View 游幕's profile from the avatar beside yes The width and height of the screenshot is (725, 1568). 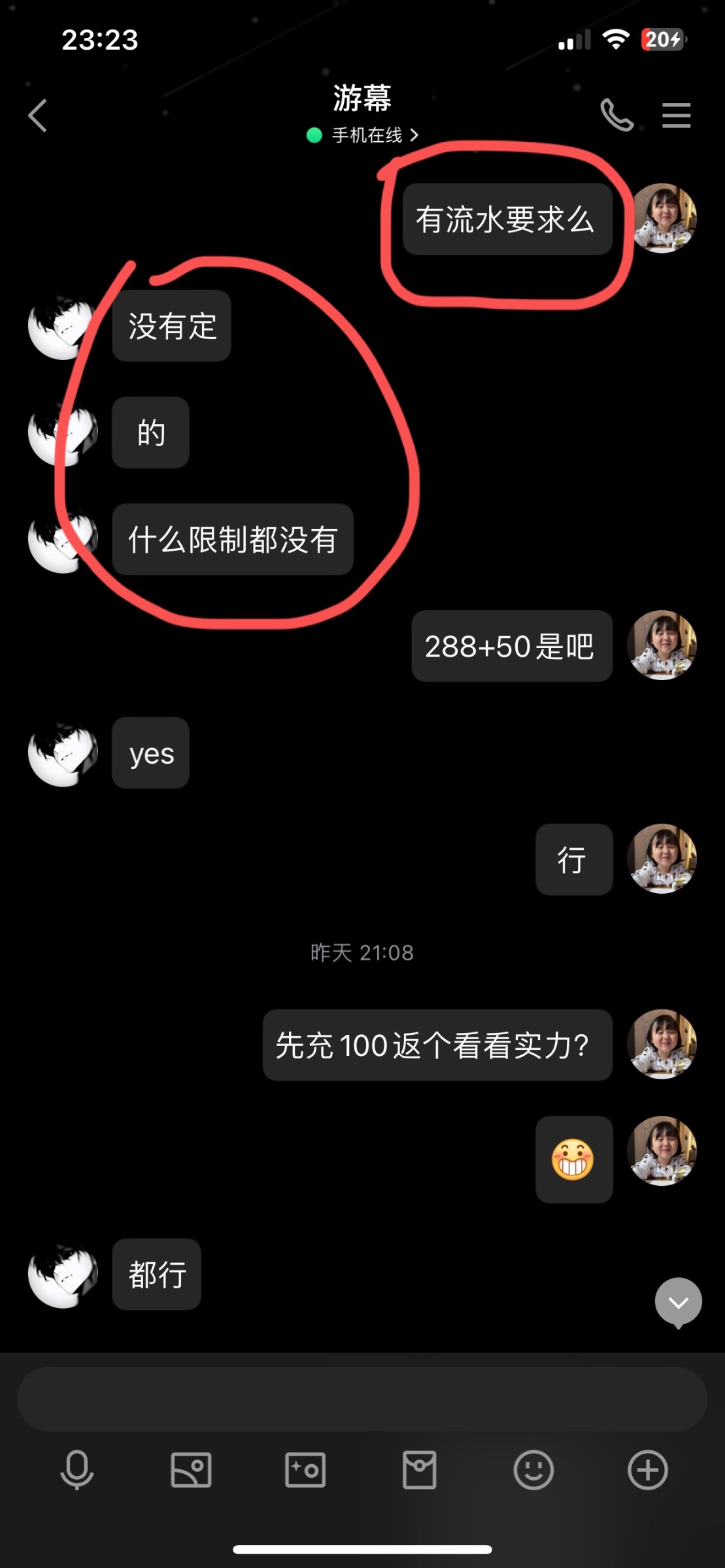pyautogui.click(x=63, y=753)
